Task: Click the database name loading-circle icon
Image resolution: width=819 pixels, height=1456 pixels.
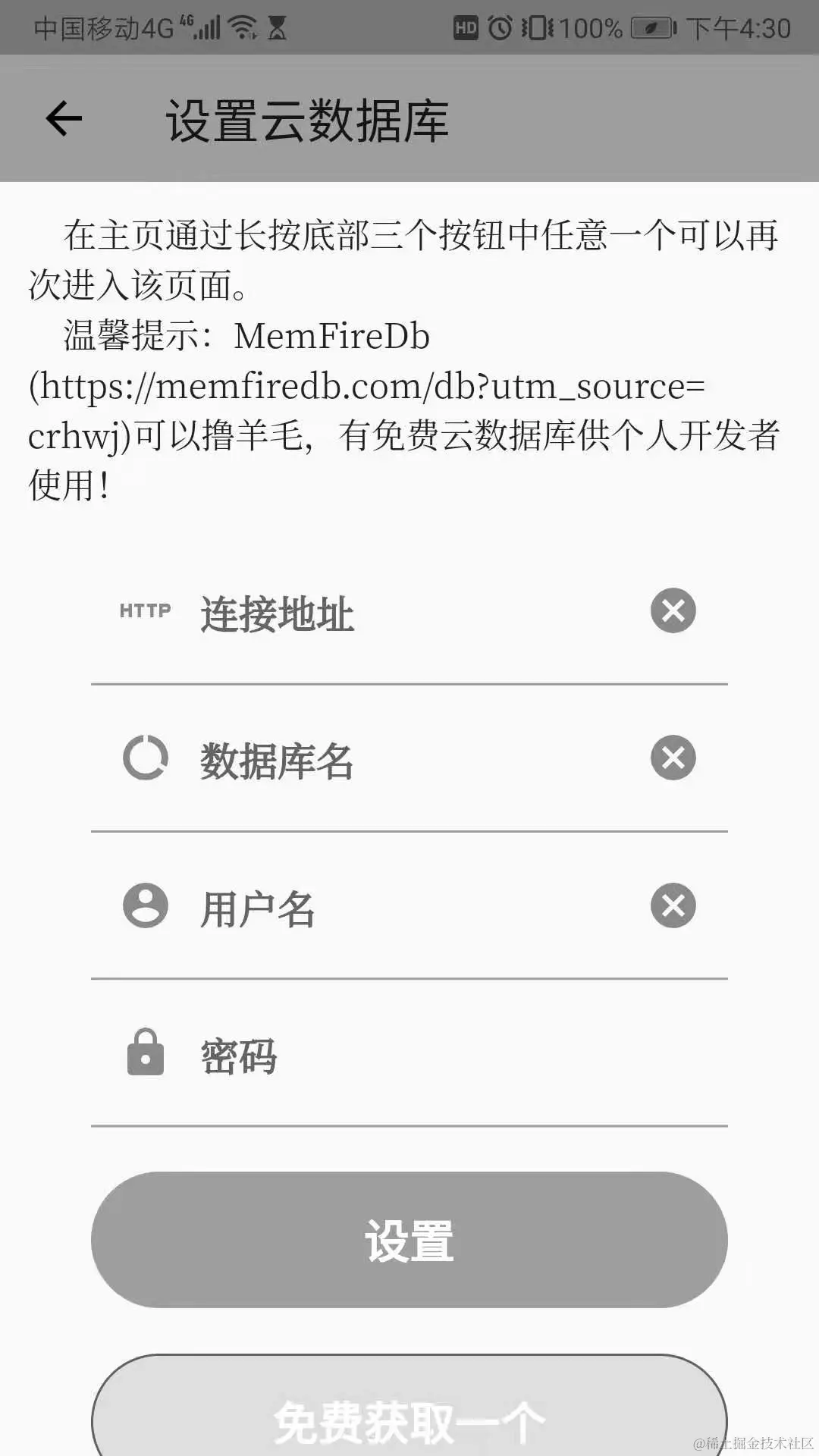Action: (145, 757)
